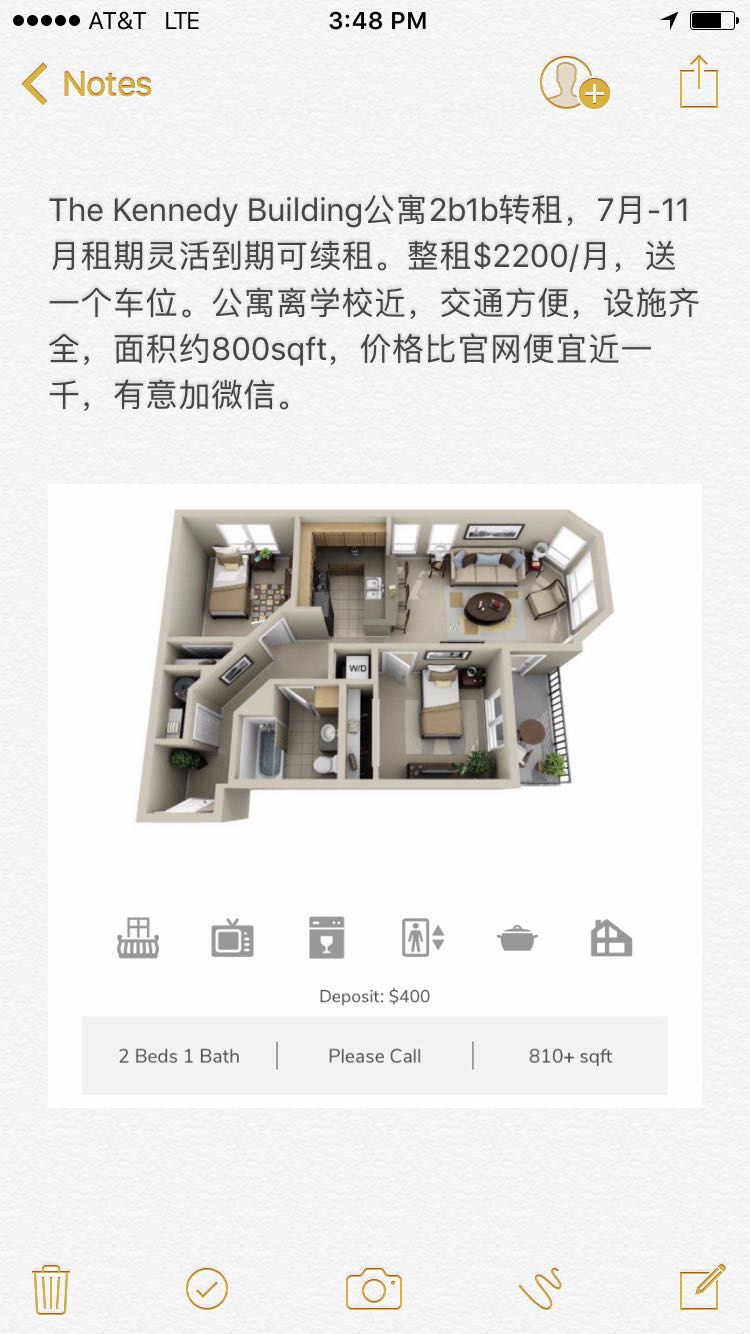The image size is (750, 1334).
Task: Delete this note with the trash icon
Action: 50,1288
